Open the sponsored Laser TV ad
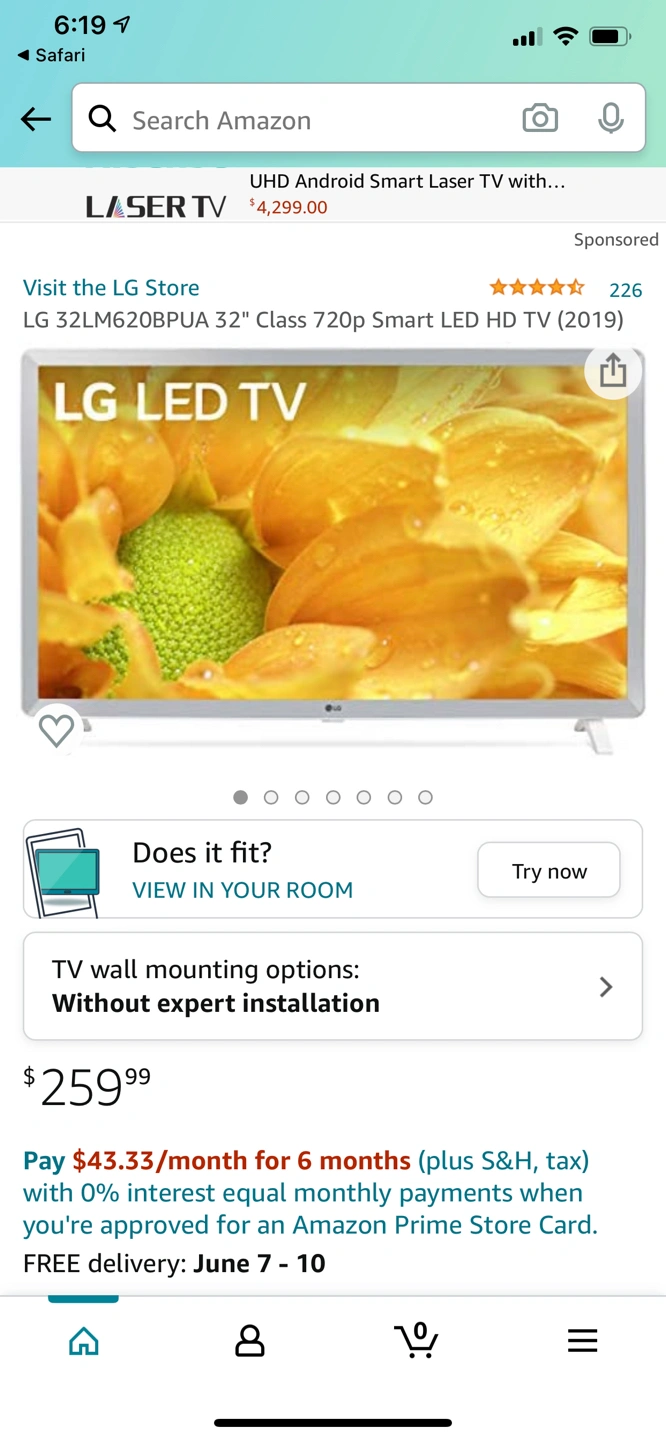This screenshot has height=1440, width=666. pyautogui.click(x=333, y=194)
